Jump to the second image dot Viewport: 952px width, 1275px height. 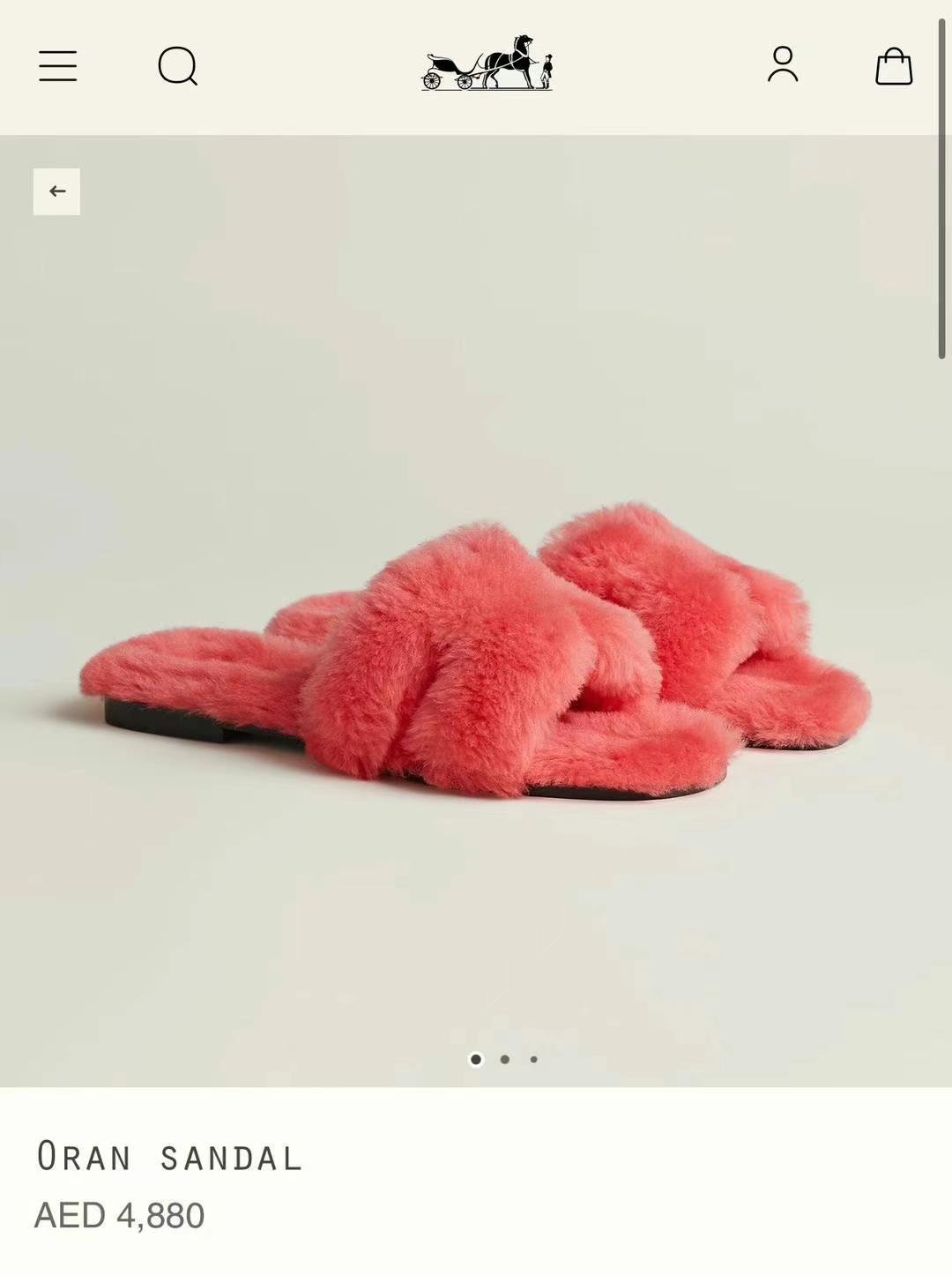tap(505, 1059)
